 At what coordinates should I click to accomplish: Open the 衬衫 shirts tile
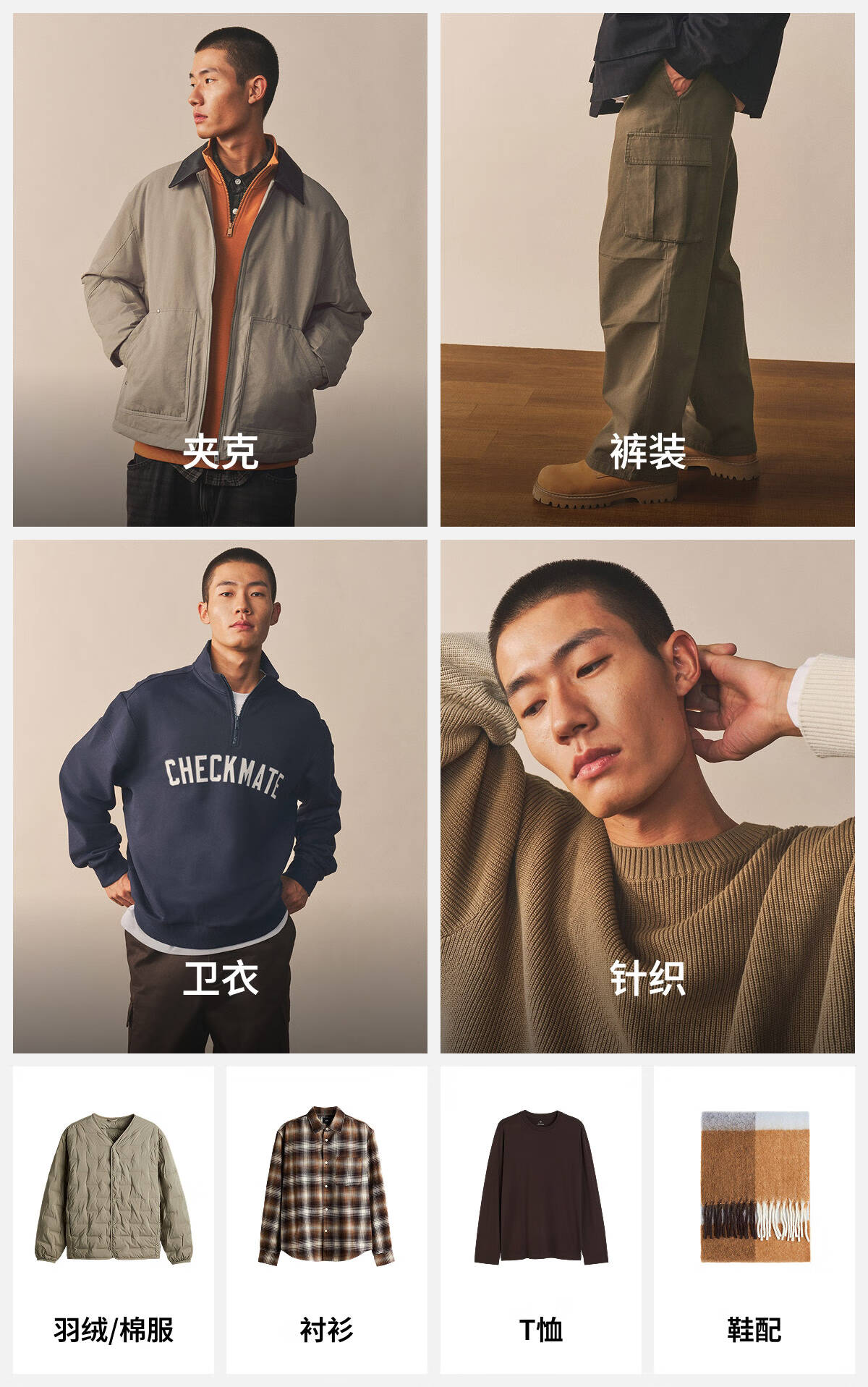[327, 1220]
